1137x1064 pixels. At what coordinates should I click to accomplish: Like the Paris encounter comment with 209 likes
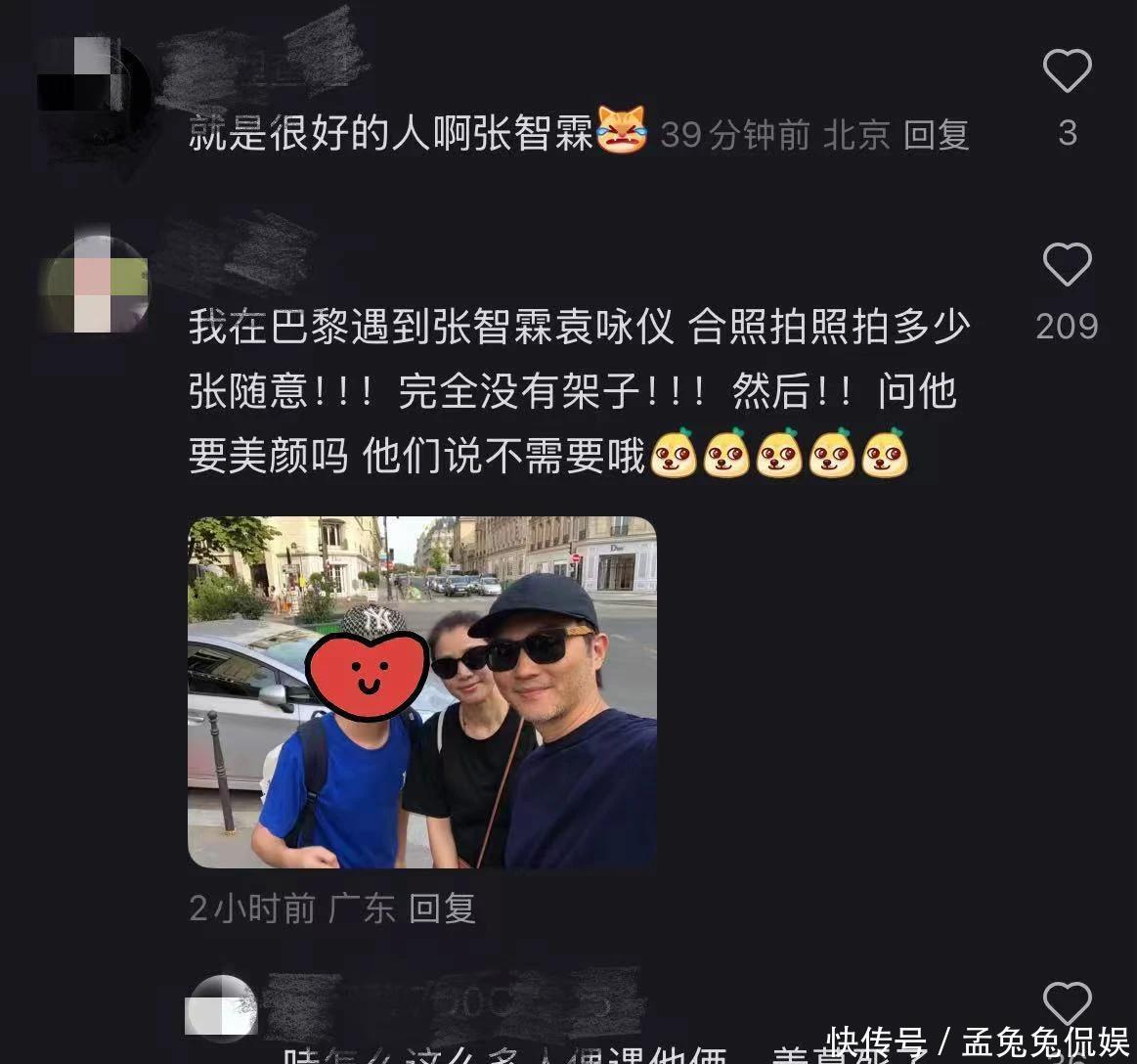coord(1067,265)
